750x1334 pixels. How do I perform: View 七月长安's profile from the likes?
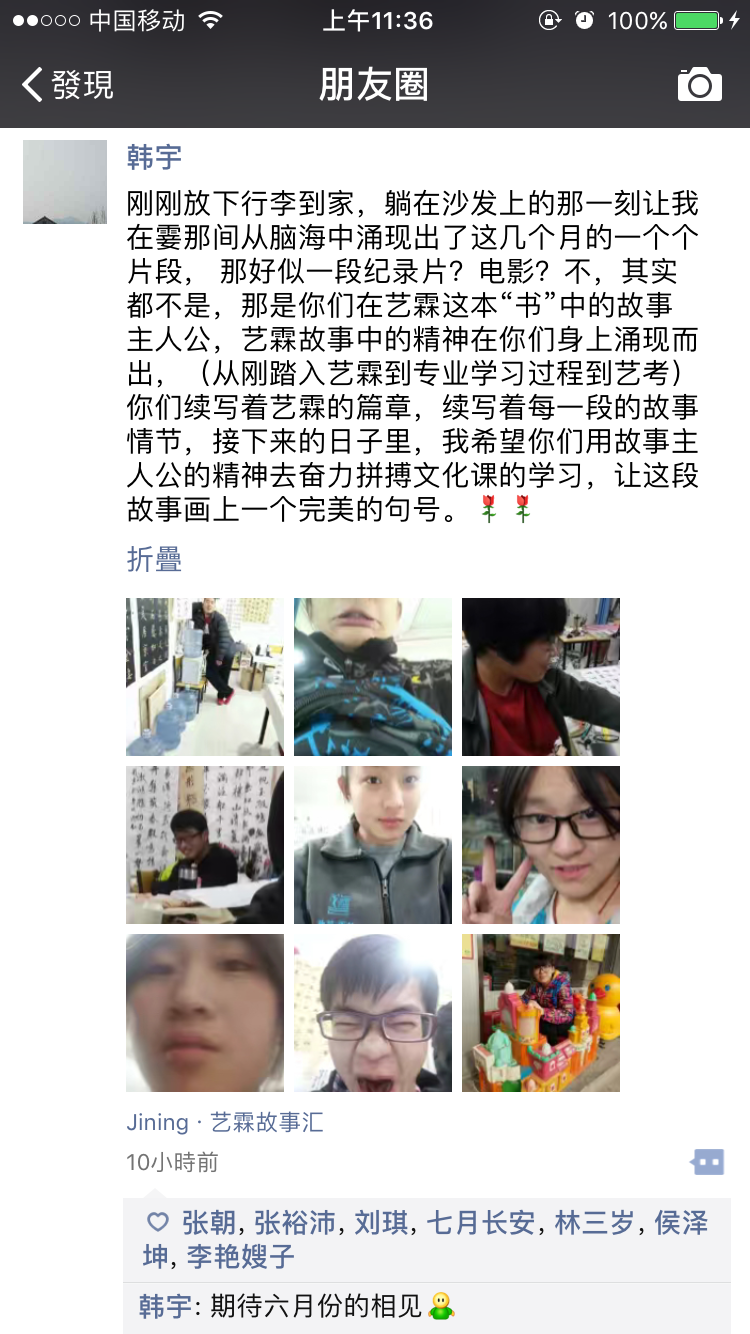pyautogui.click(x=481, y=1223)
